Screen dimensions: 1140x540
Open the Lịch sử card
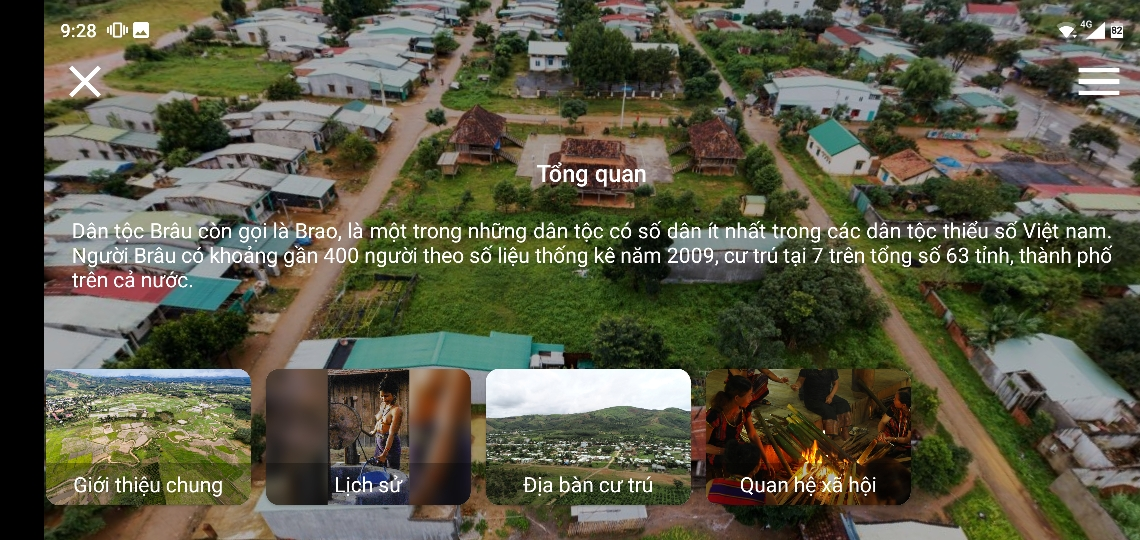click(368, 437)
